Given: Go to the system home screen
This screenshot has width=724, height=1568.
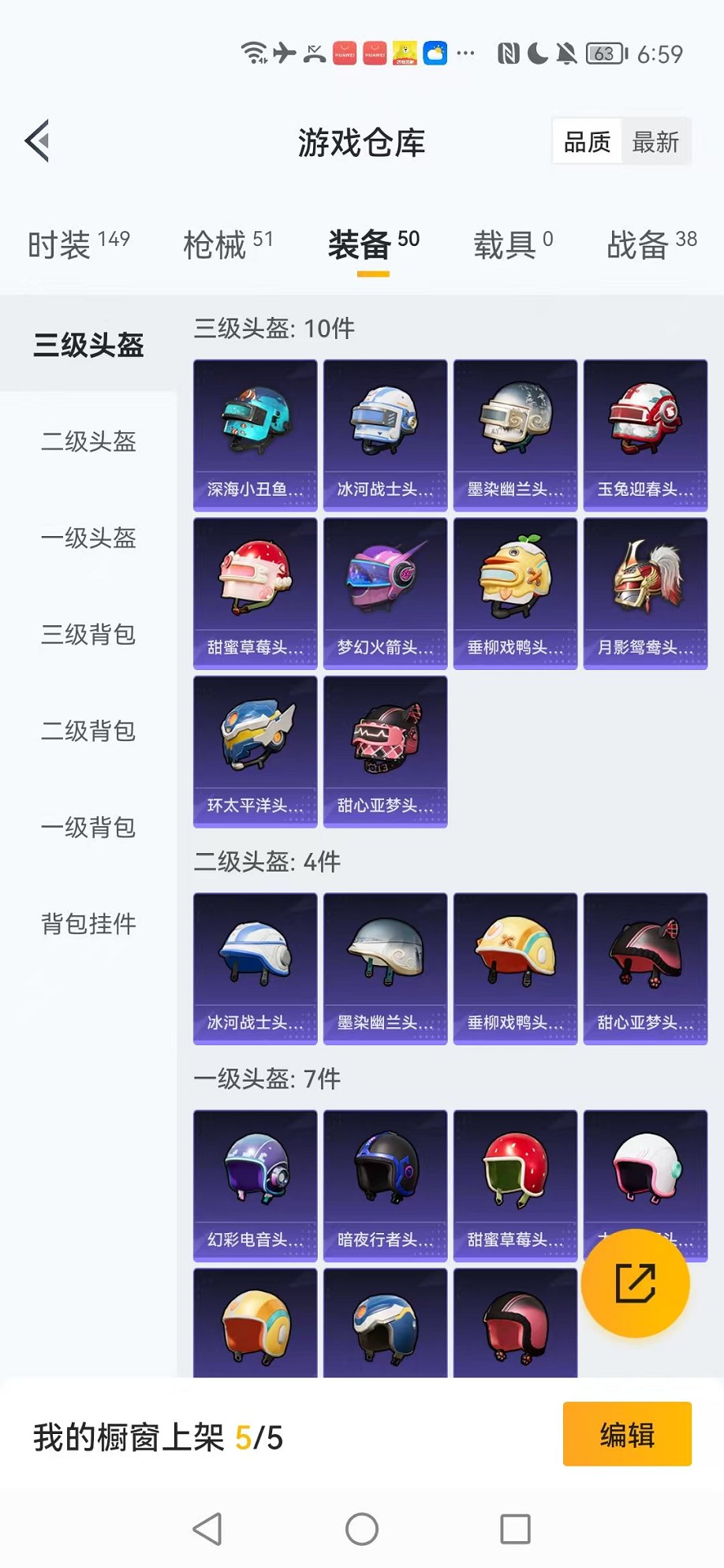Looking at the screenshot, I should click(362, 1529).
